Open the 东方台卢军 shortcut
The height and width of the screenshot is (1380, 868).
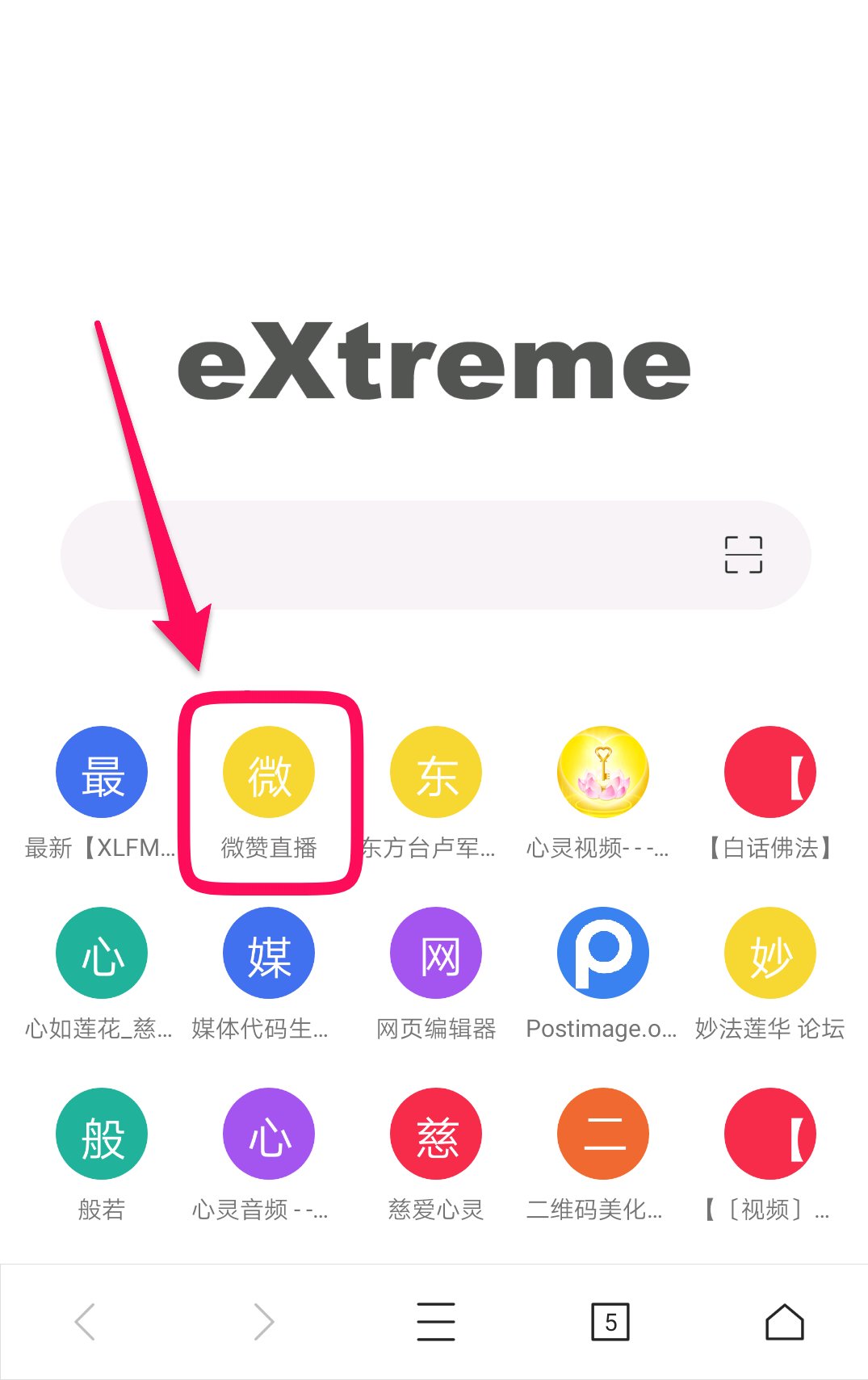click(x=436, y=773)
